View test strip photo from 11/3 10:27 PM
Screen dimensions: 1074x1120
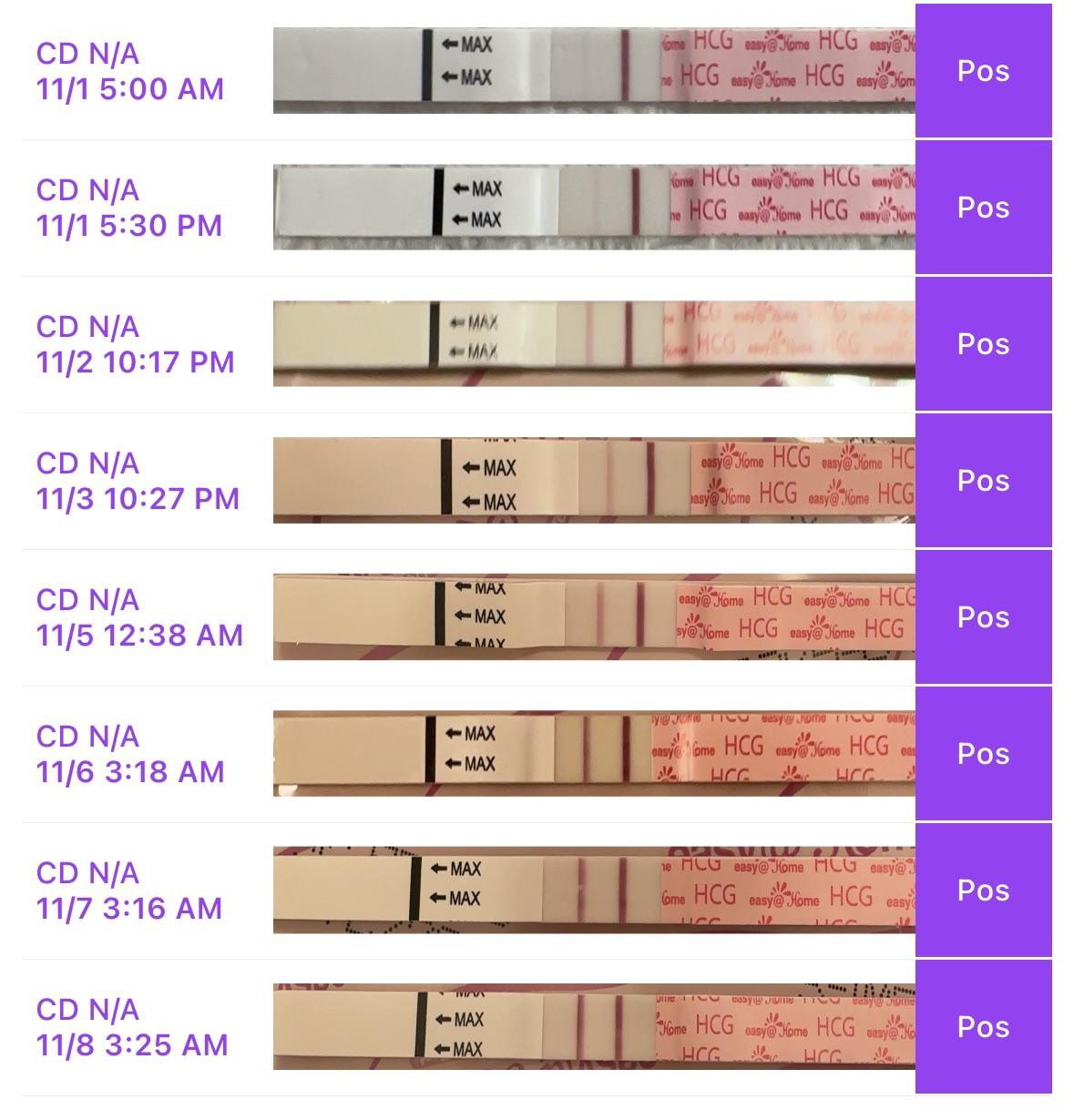[x=594, y=481]
